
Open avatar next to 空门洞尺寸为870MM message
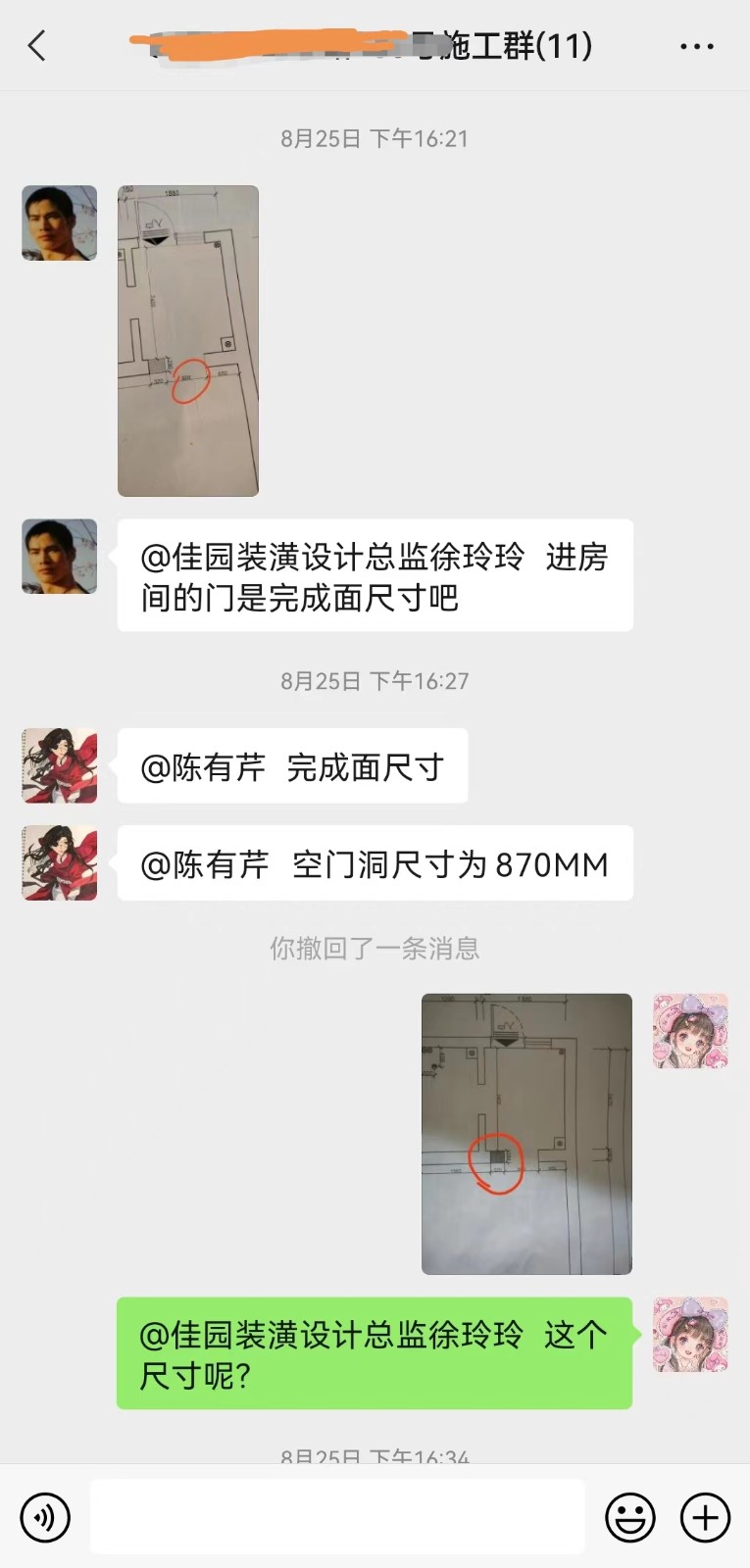coord(60,862)
